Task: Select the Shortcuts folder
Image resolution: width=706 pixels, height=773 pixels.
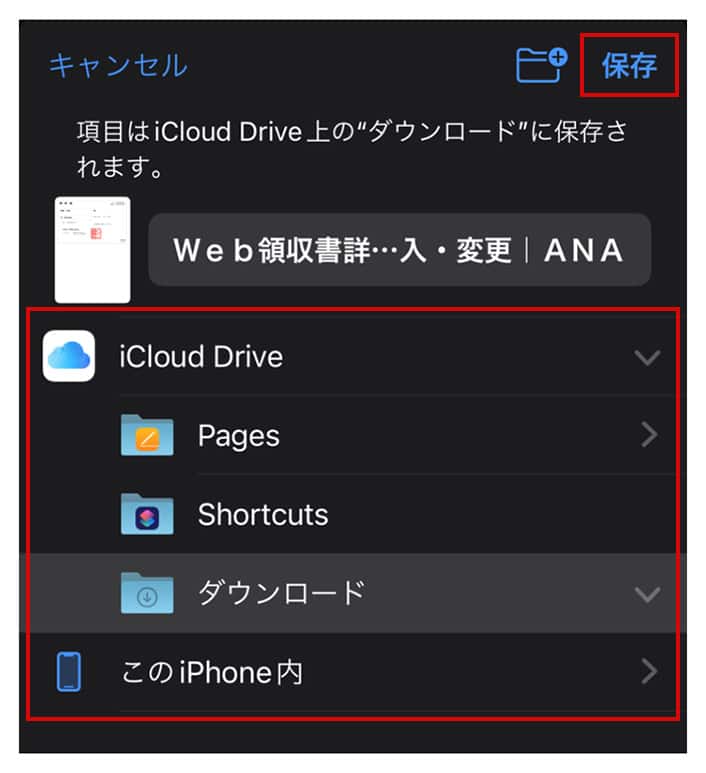Action: (262, 514)
